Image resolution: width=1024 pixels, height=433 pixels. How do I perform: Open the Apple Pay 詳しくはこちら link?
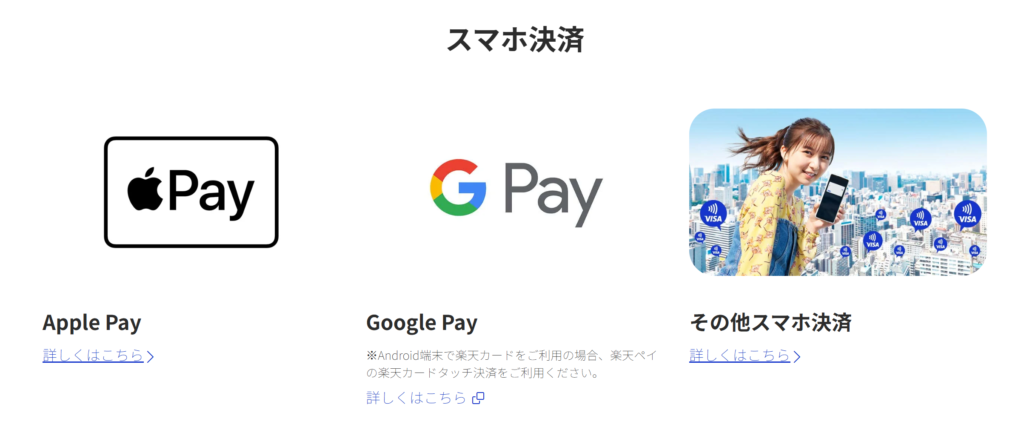(97, 355)
